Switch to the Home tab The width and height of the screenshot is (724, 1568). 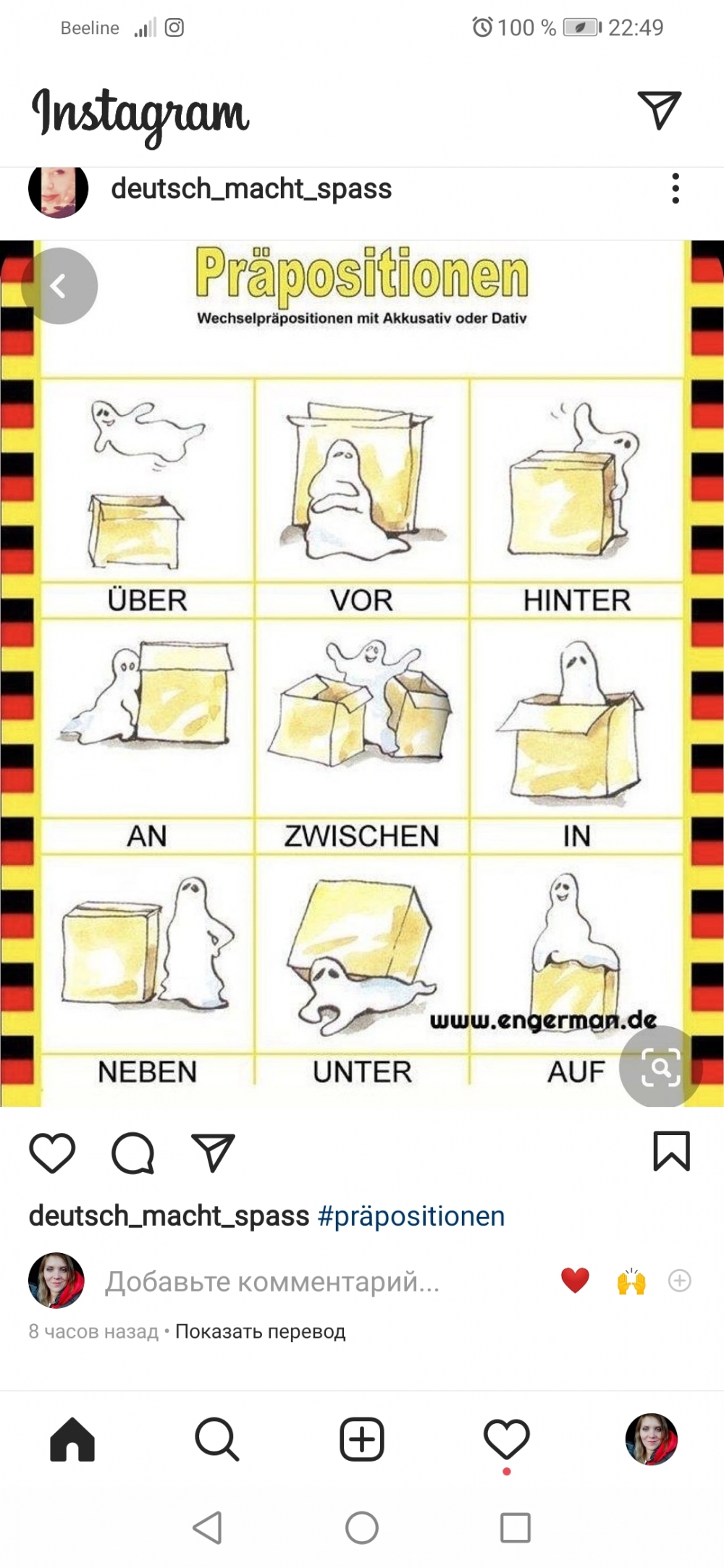coord(72,1439)
